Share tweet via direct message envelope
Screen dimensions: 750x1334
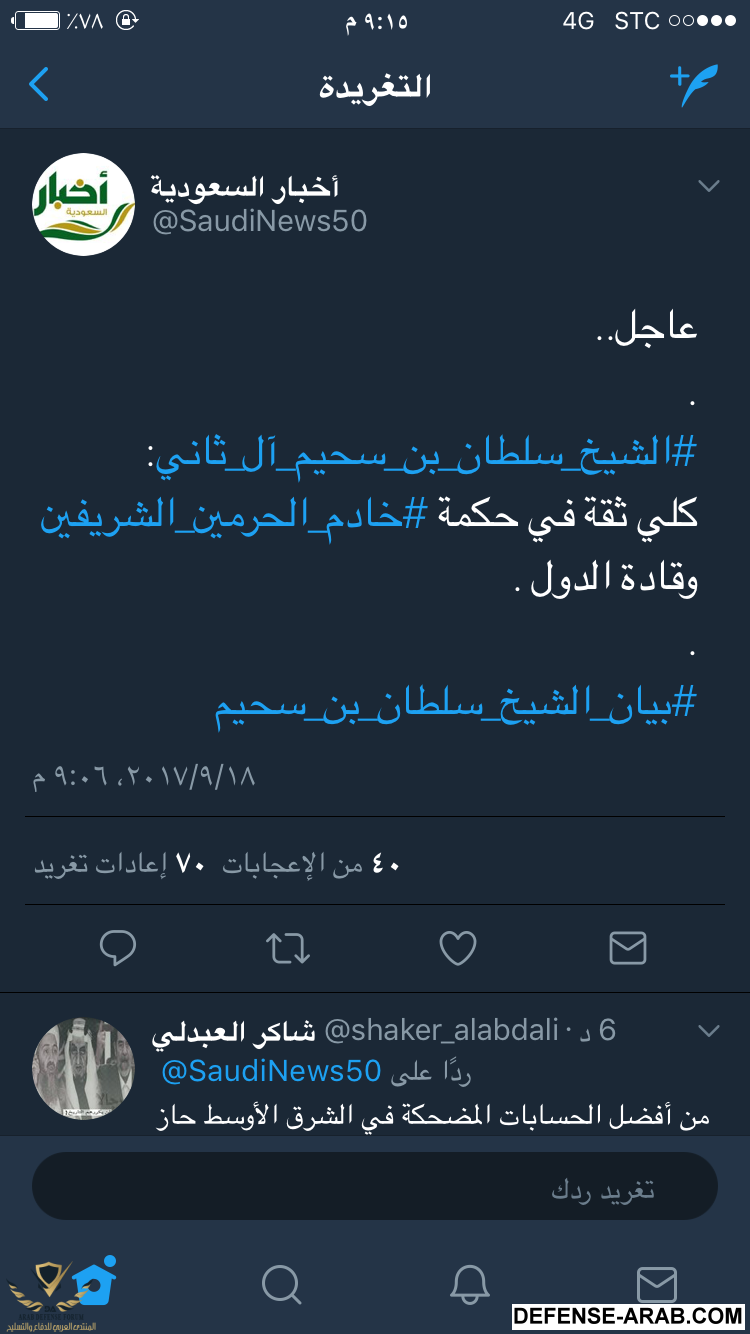[628, 947]
